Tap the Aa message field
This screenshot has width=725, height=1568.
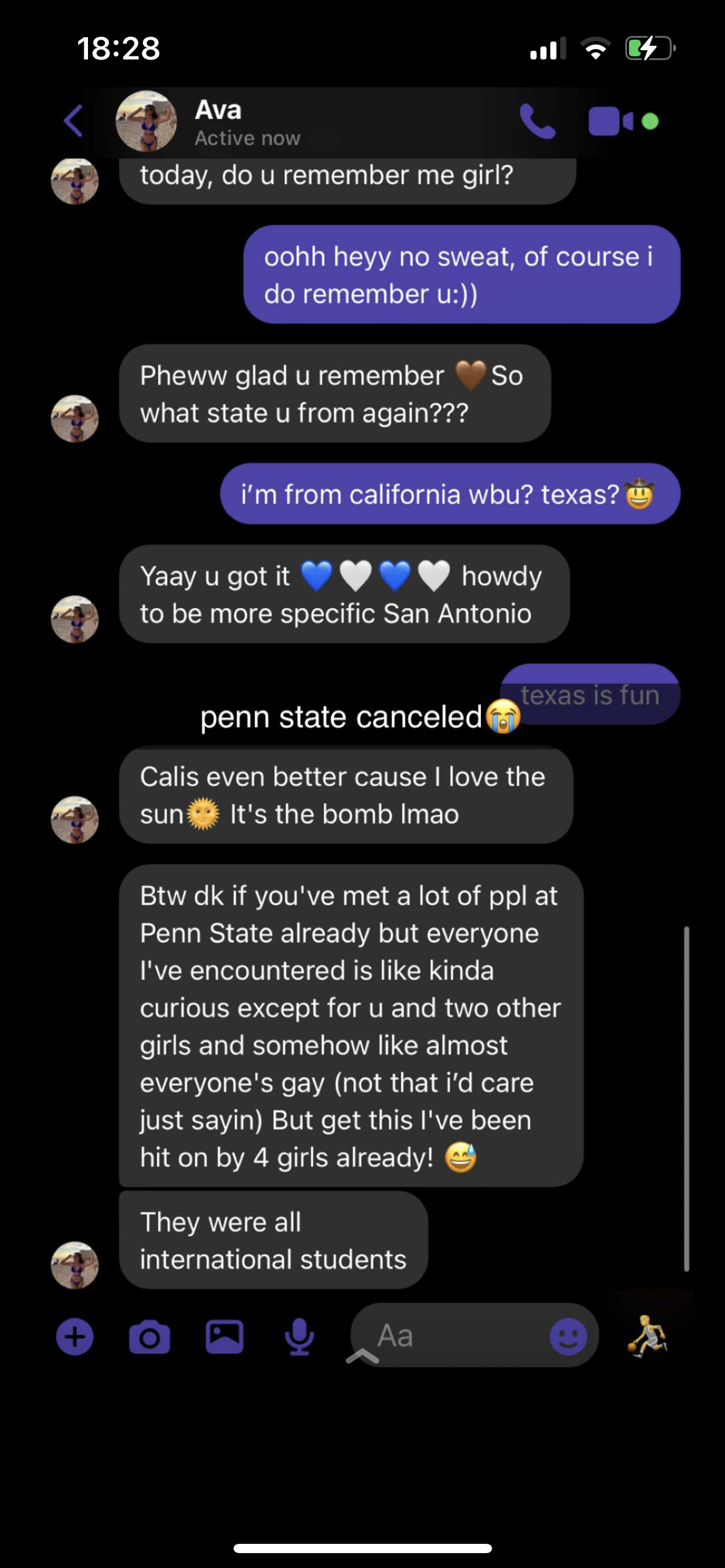click(x=452, y=1335)
